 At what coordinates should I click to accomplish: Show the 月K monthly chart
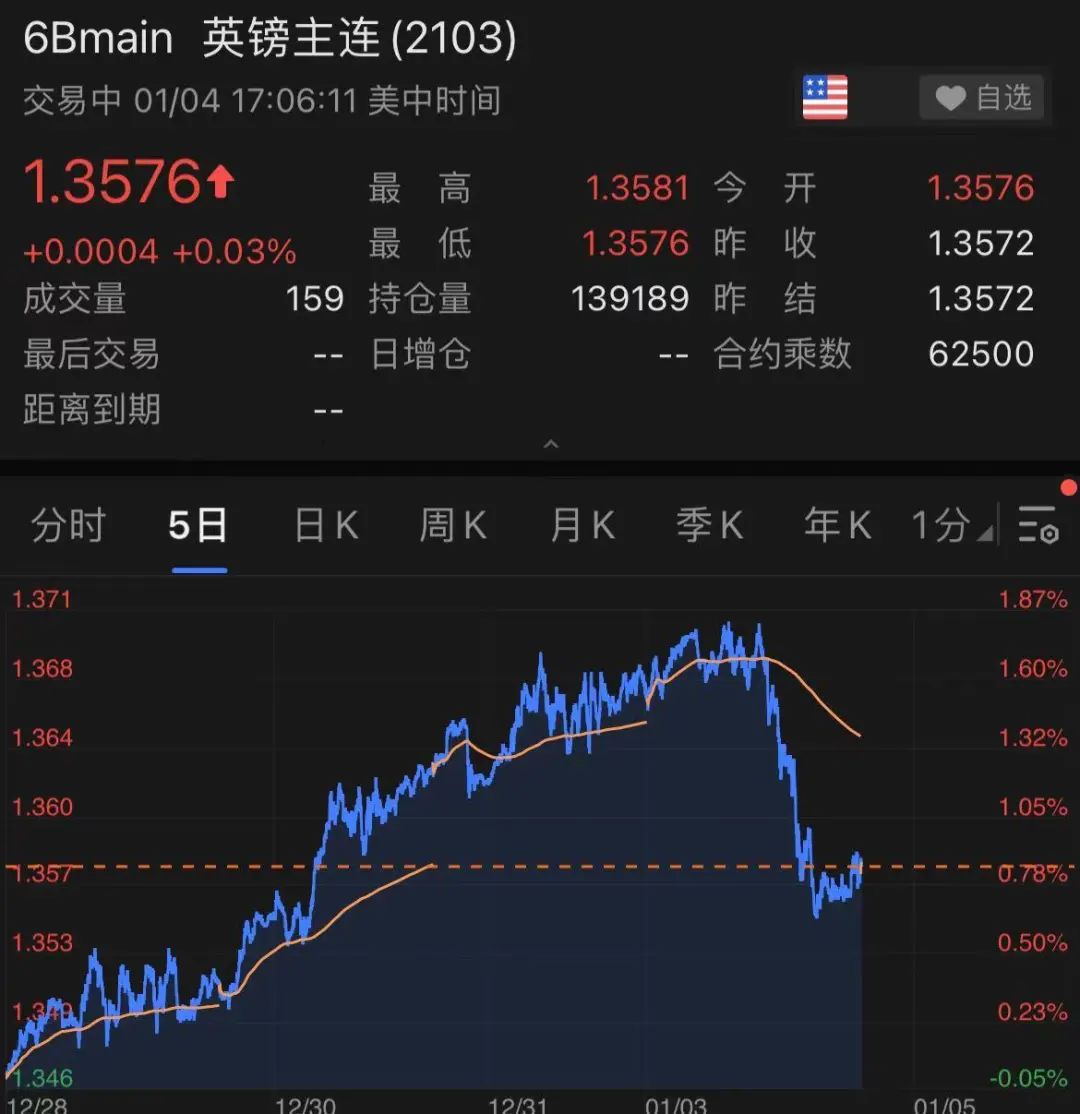(x=582, y=525)
